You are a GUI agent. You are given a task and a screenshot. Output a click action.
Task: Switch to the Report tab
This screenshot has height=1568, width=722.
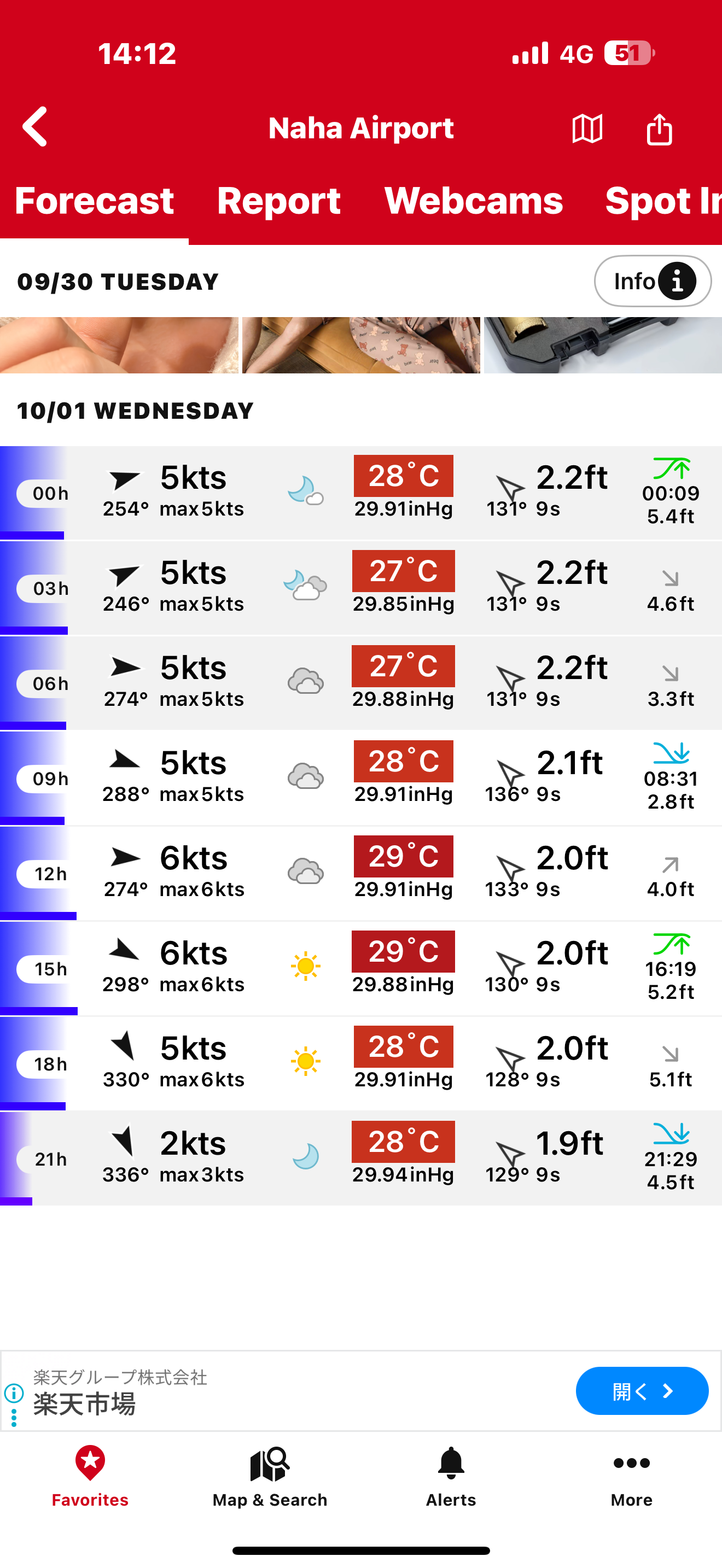pos(278,202)
